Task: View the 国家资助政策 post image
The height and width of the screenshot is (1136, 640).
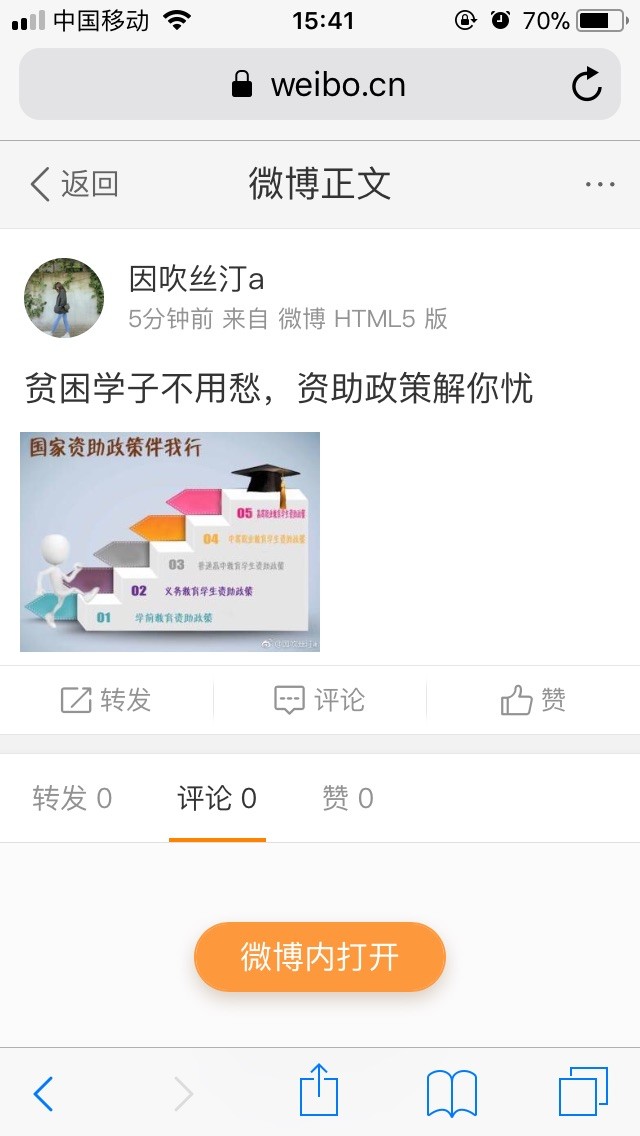Action: (x=170, y=541)
